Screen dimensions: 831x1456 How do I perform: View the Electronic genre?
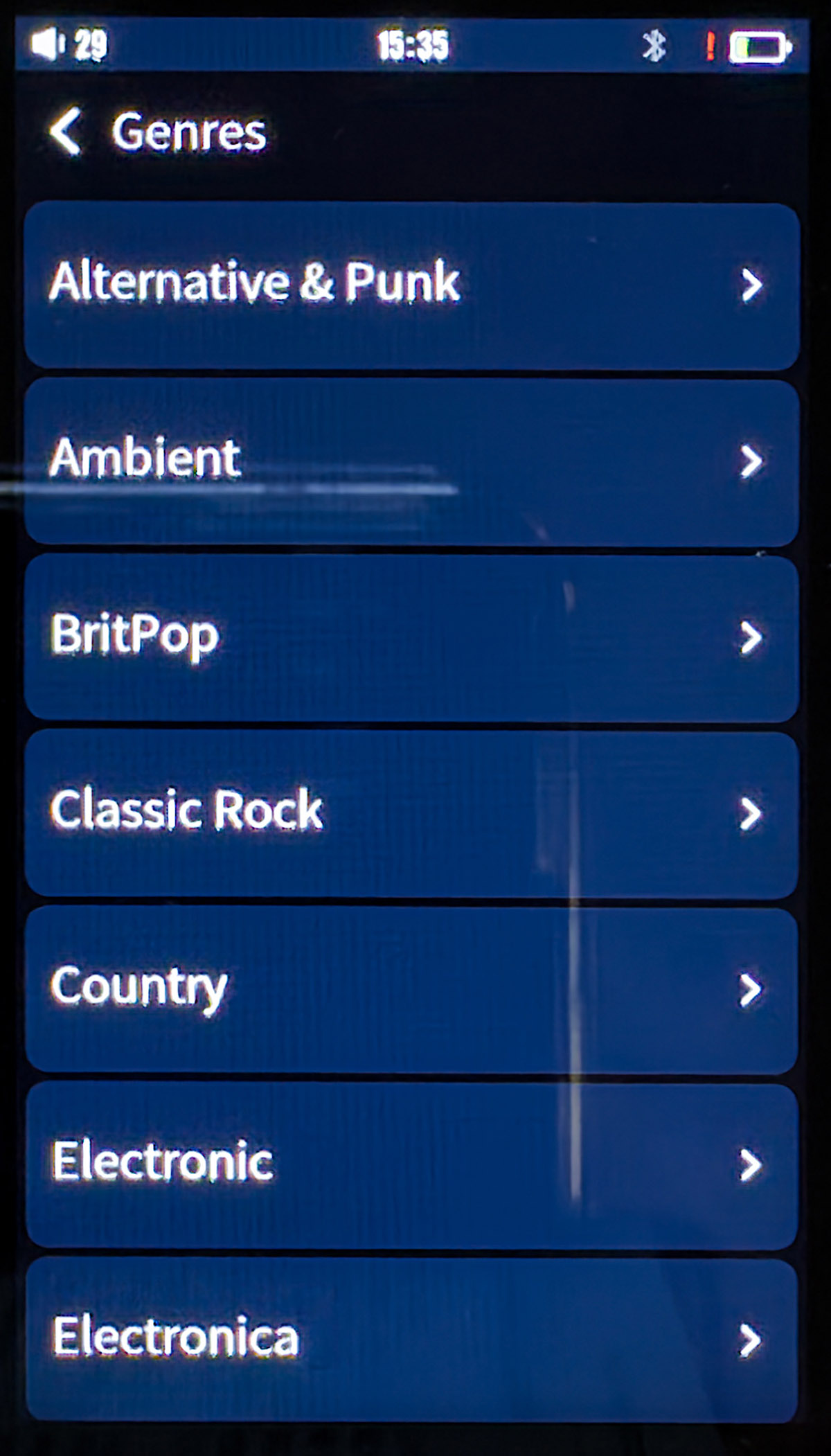click(411, 1165)
